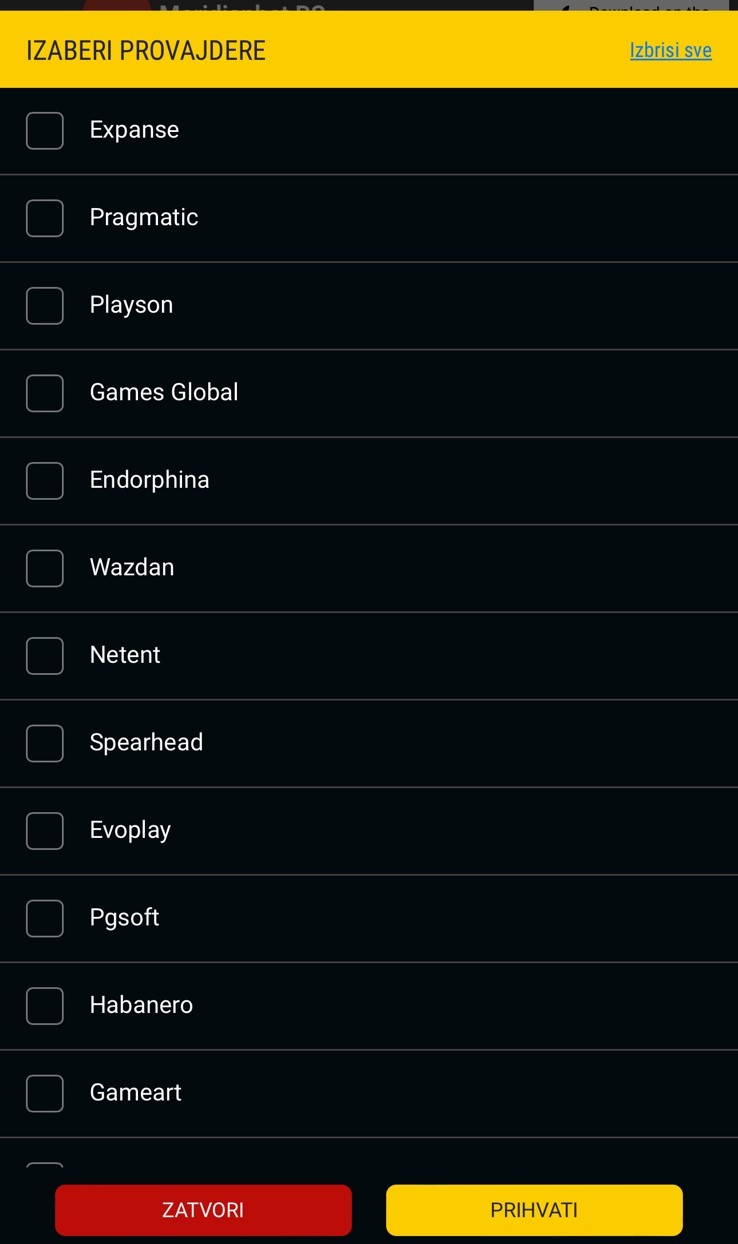The width and height of the screenshot is (738, 1244).
Task: Check the Evoplay checkbox
Action: (45, 830)
